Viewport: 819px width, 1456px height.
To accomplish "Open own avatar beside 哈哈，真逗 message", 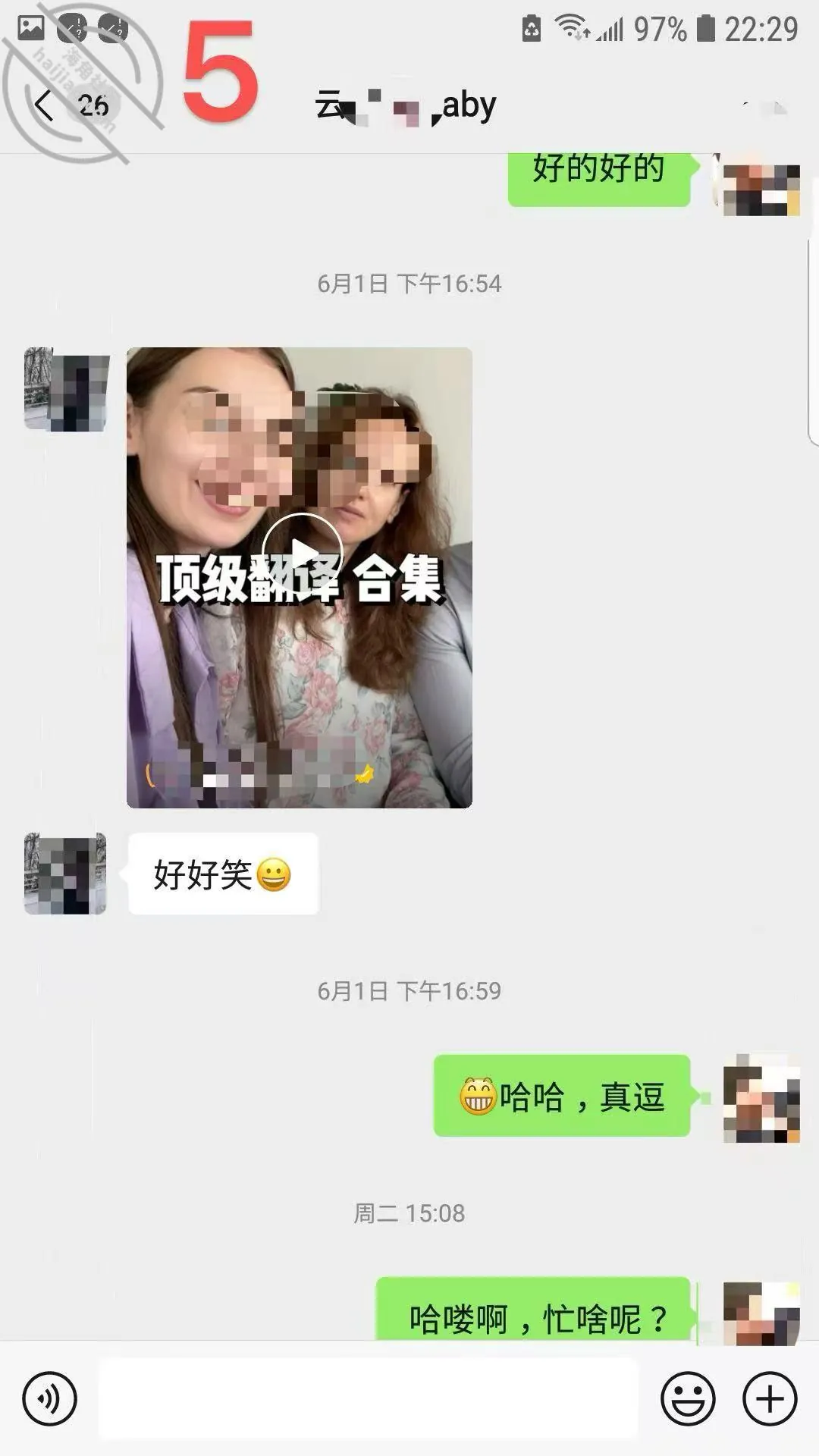I will point(761,1097).
